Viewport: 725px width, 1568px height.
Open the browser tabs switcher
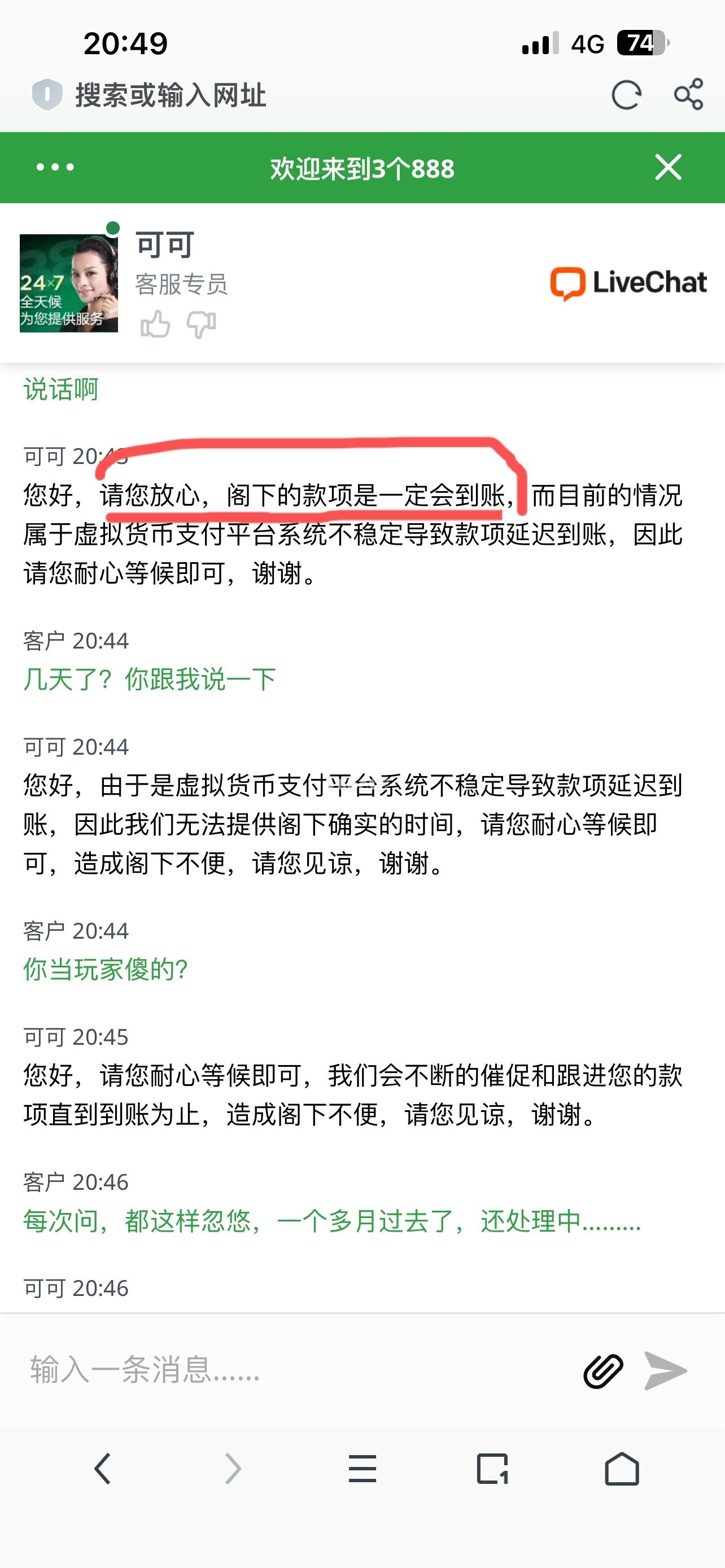click(x=492, y=1469)
